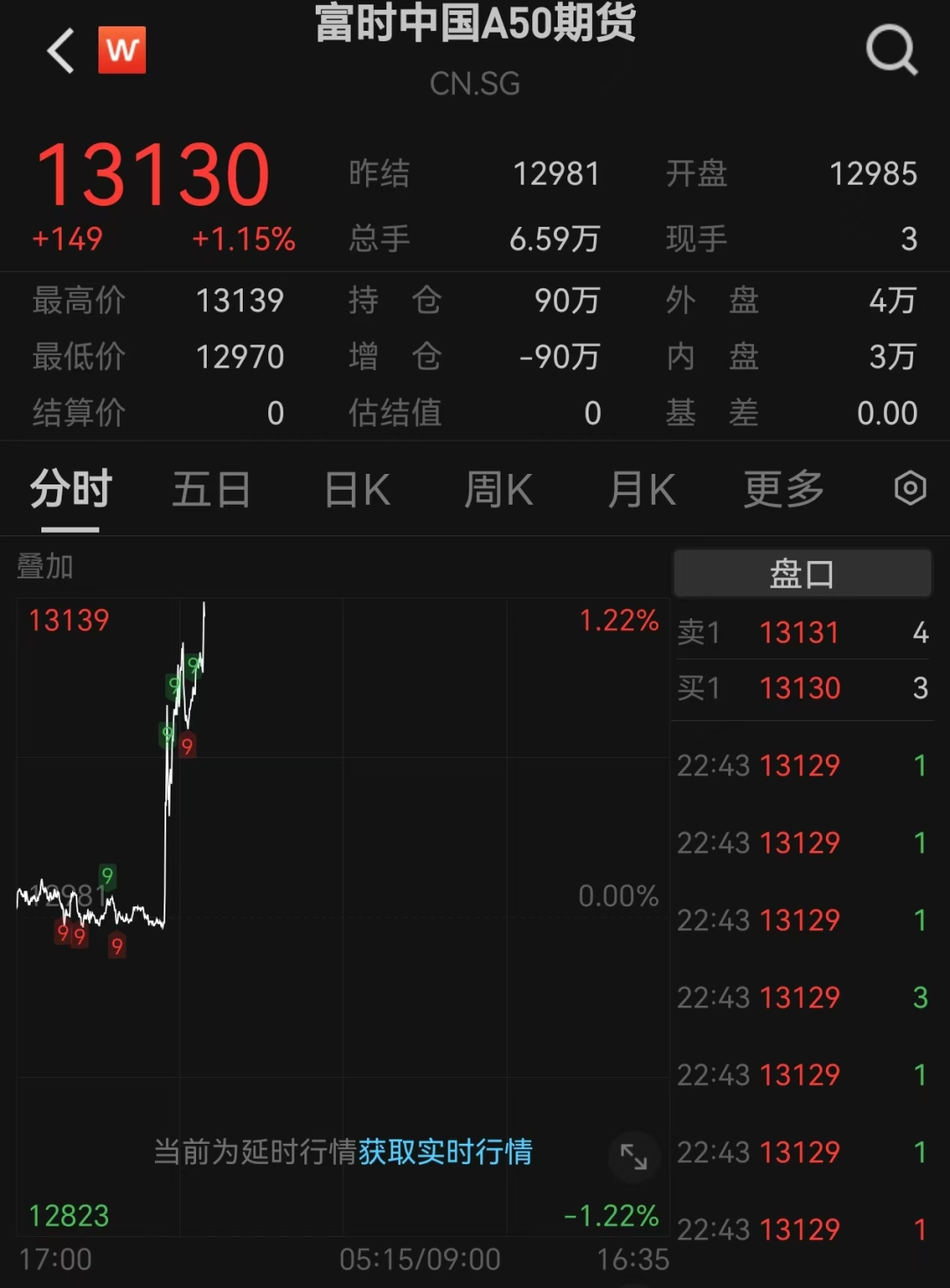The width and height of the screenshot is (950, 1288).
Task: Open the 更多 chart options menu
Action: (x=783, y=489)
